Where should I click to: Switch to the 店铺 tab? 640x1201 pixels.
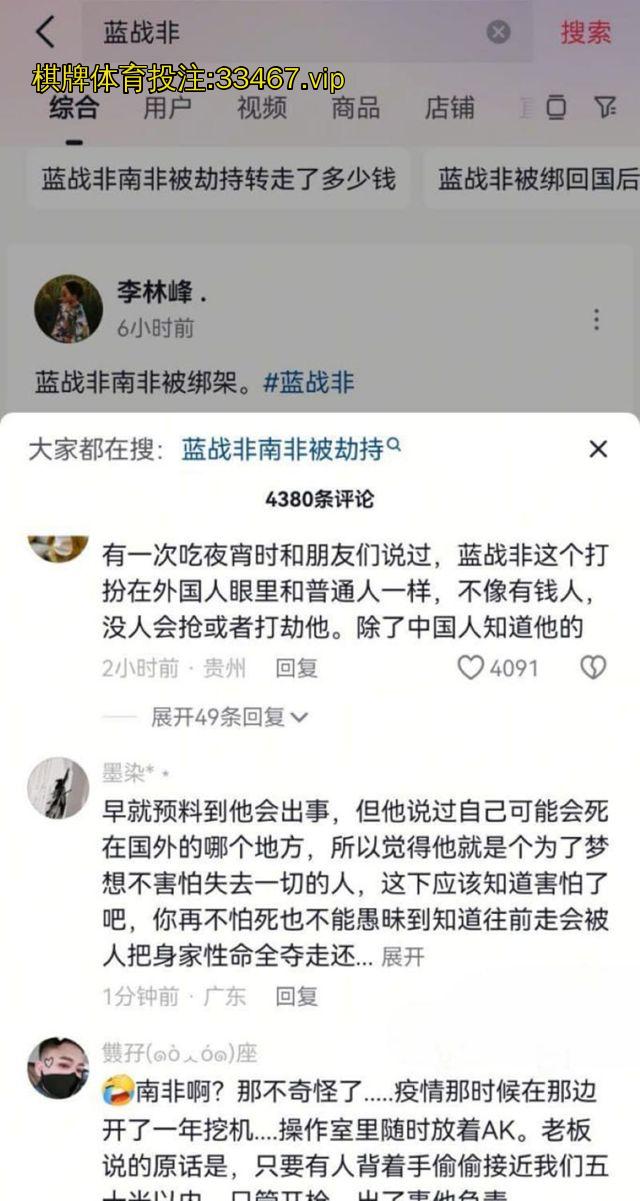pos(449,108)
